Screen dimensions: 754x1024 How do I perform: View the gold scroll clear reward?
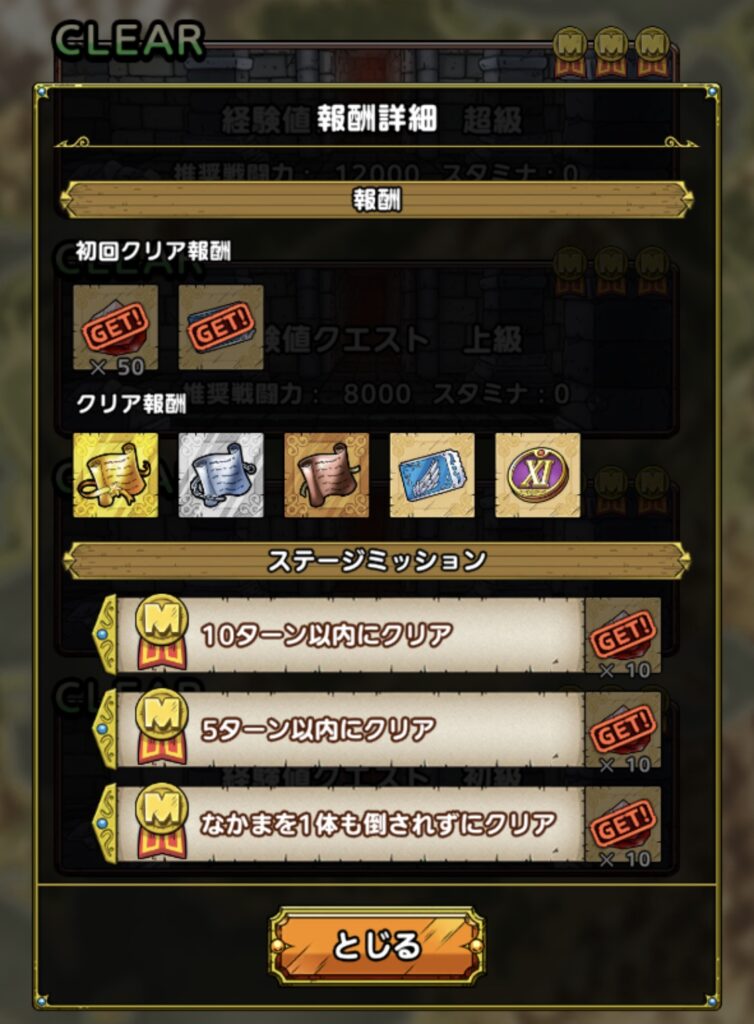pos(116,475)
